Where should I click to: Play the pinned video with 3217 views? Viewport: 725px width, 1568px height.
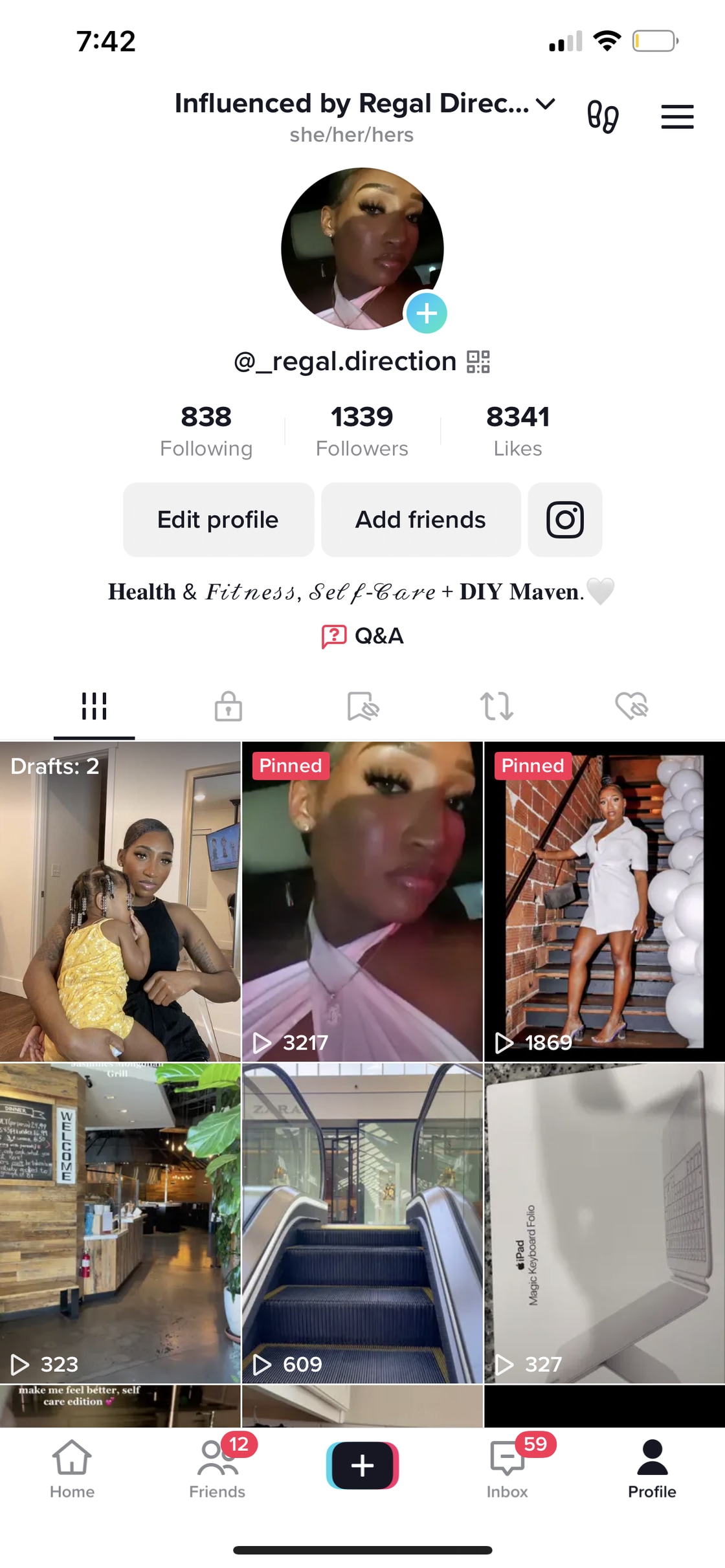coord(362,901)
